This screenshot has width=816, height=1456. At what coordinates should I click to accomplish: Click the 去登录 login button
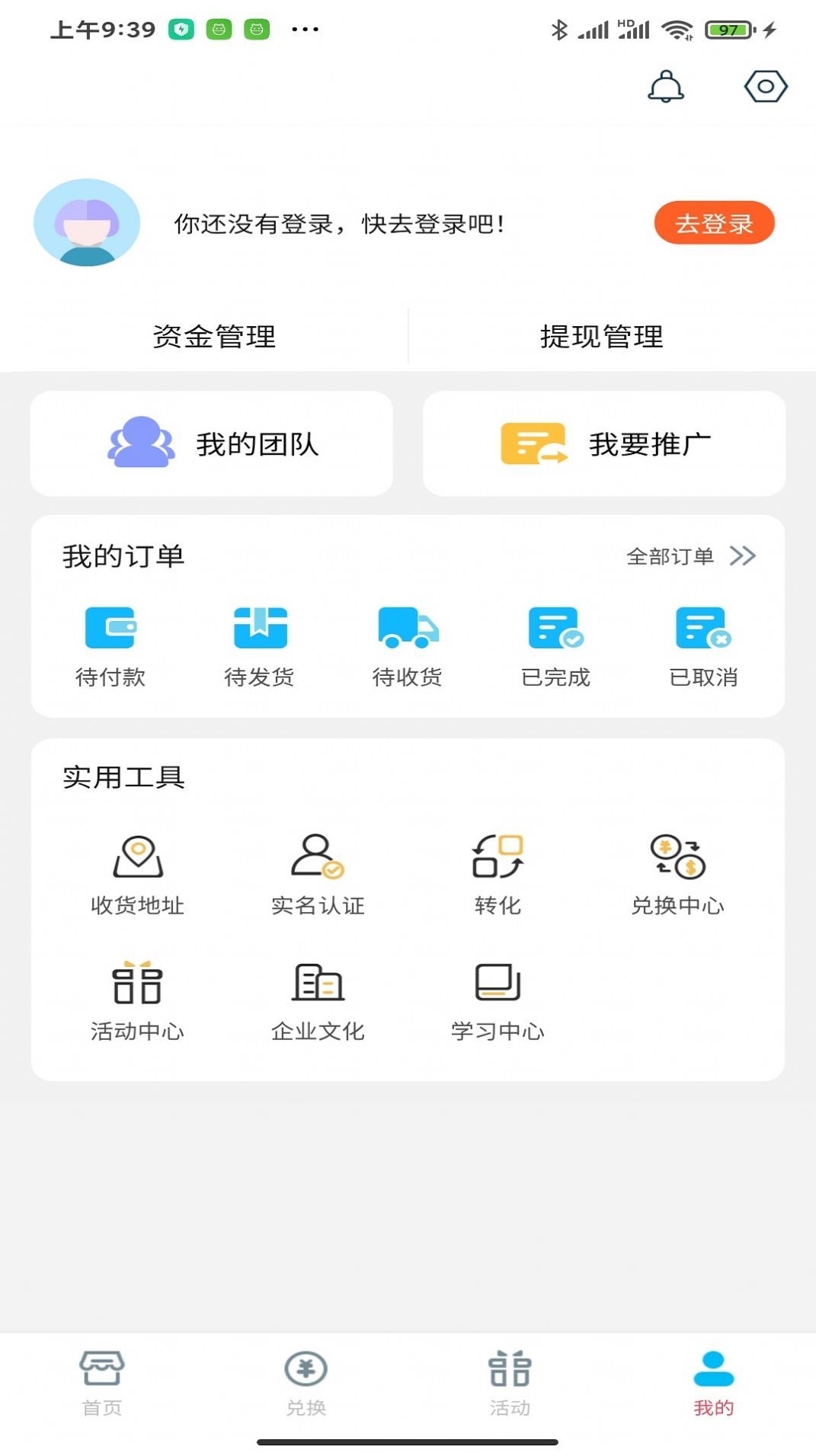pos(714,222)
